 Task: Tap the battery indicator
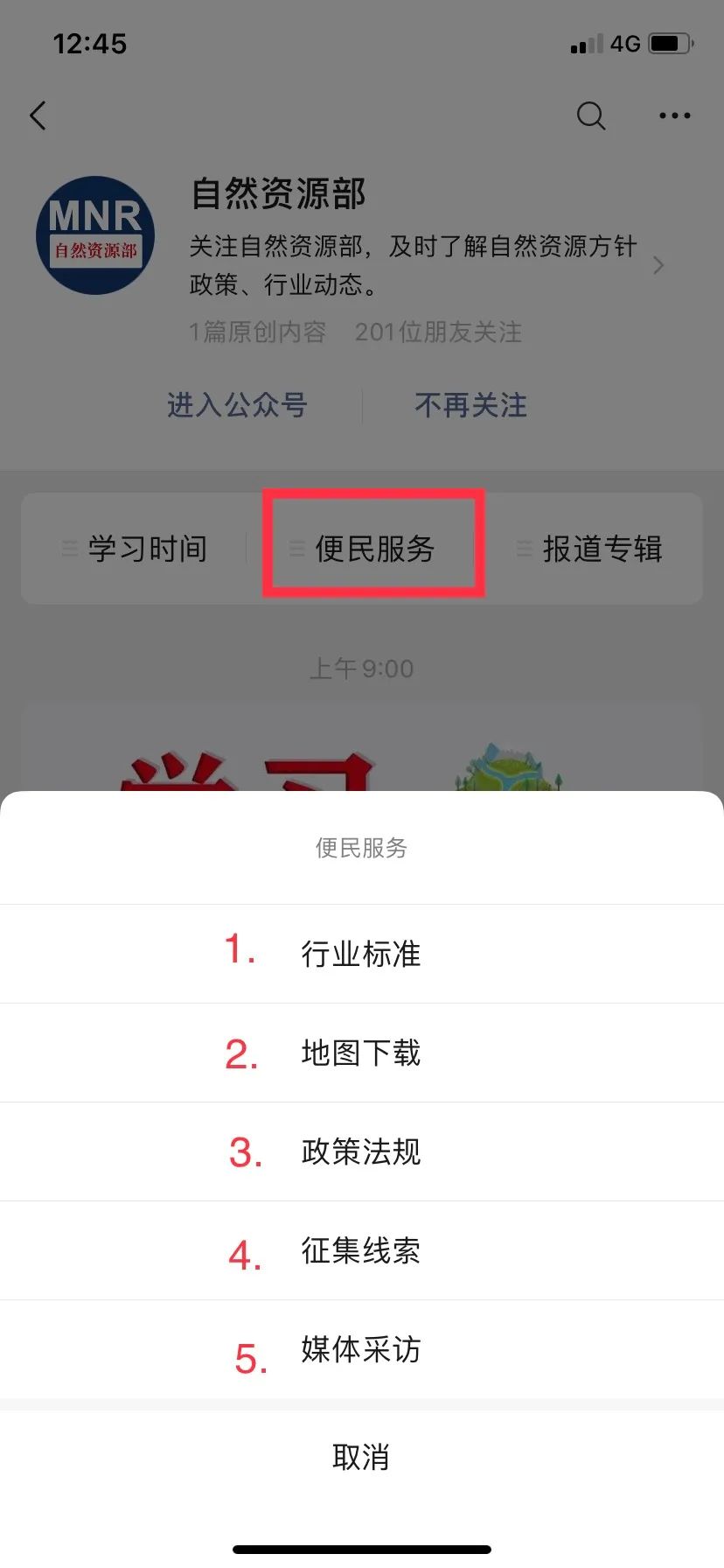[x=670, y=43]
